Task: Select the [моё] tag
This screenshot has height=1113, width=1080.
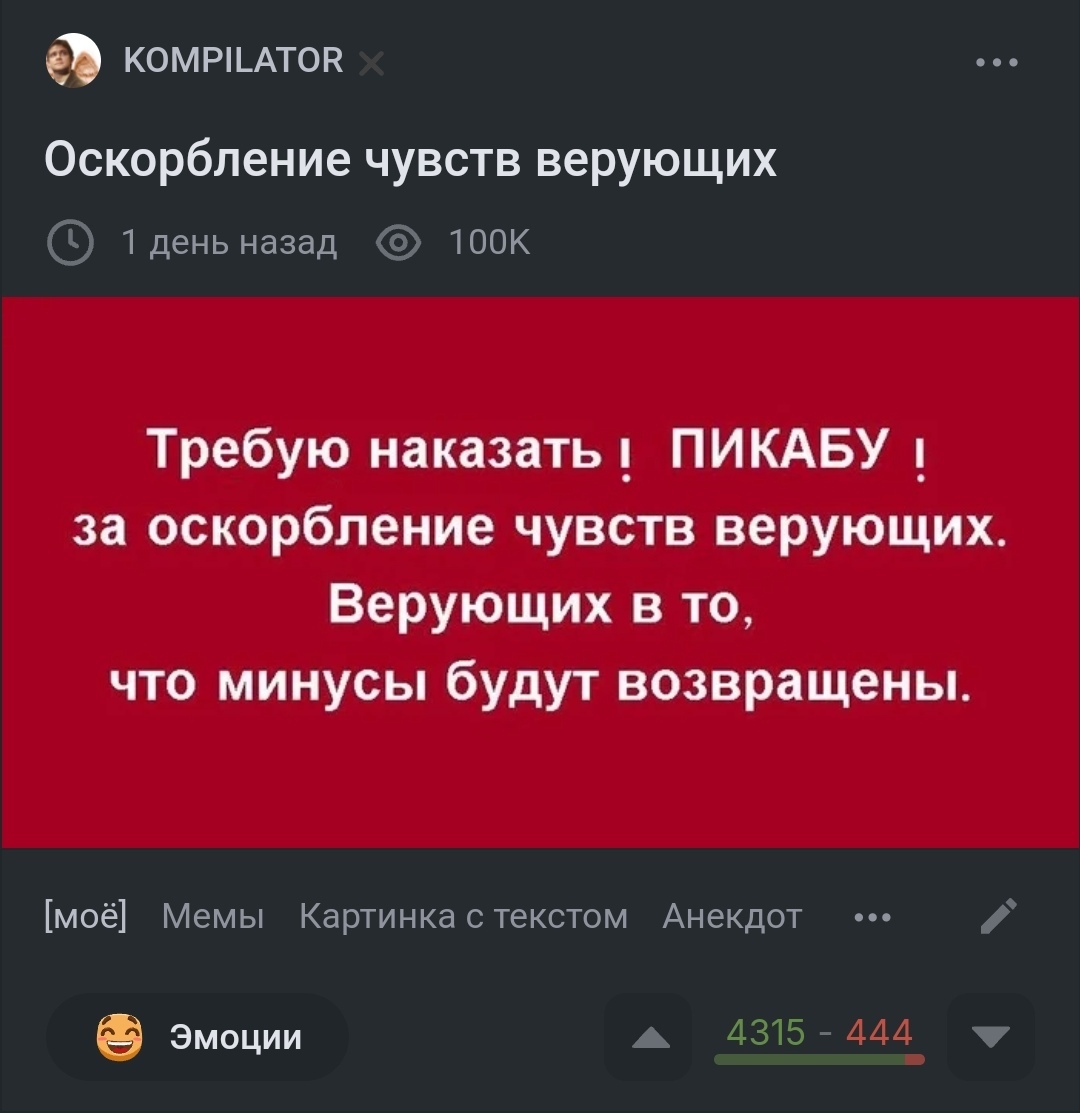Action: (x=86, y=916)
